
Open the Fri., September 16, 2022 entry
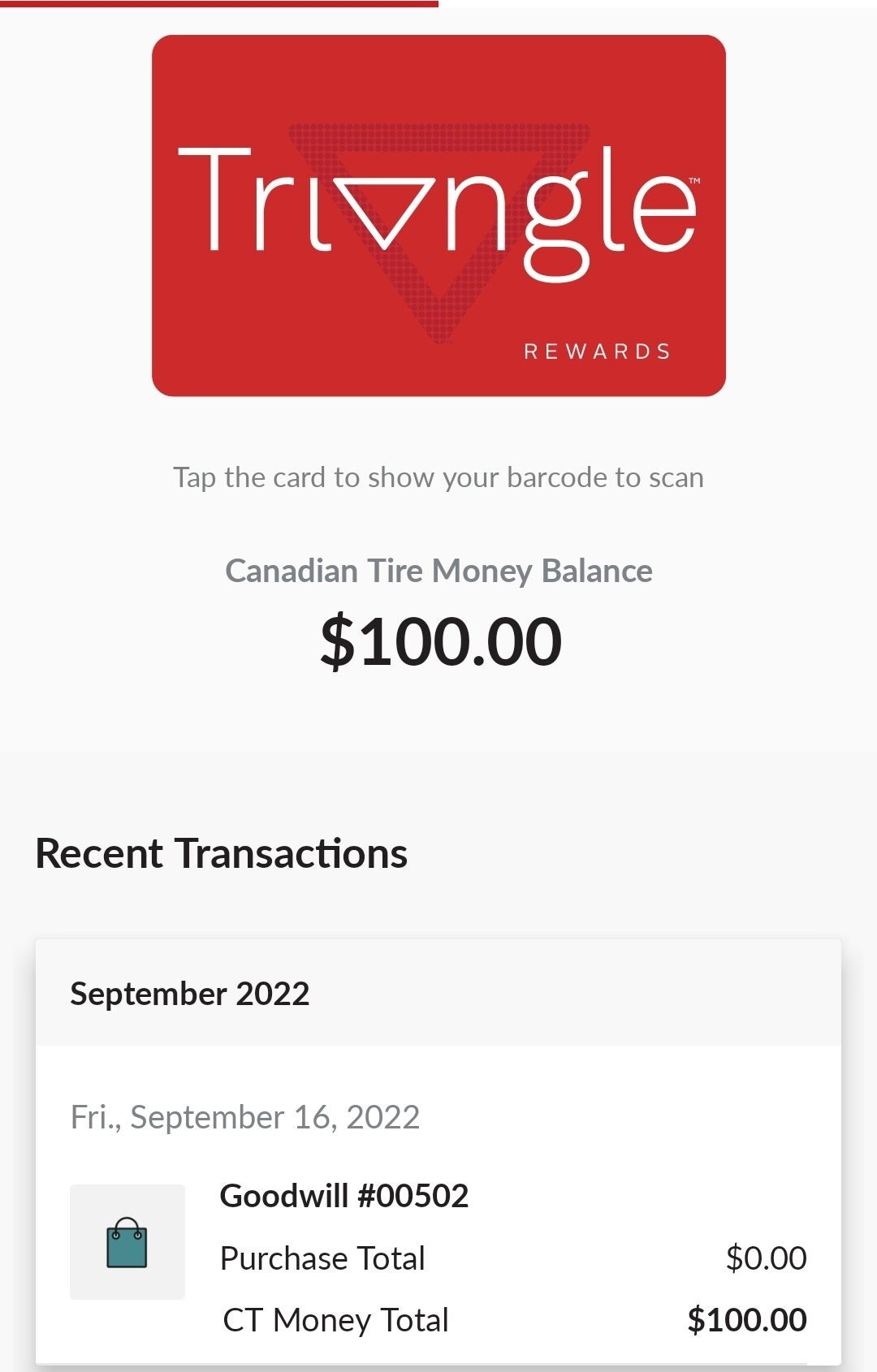point(244,1116)
